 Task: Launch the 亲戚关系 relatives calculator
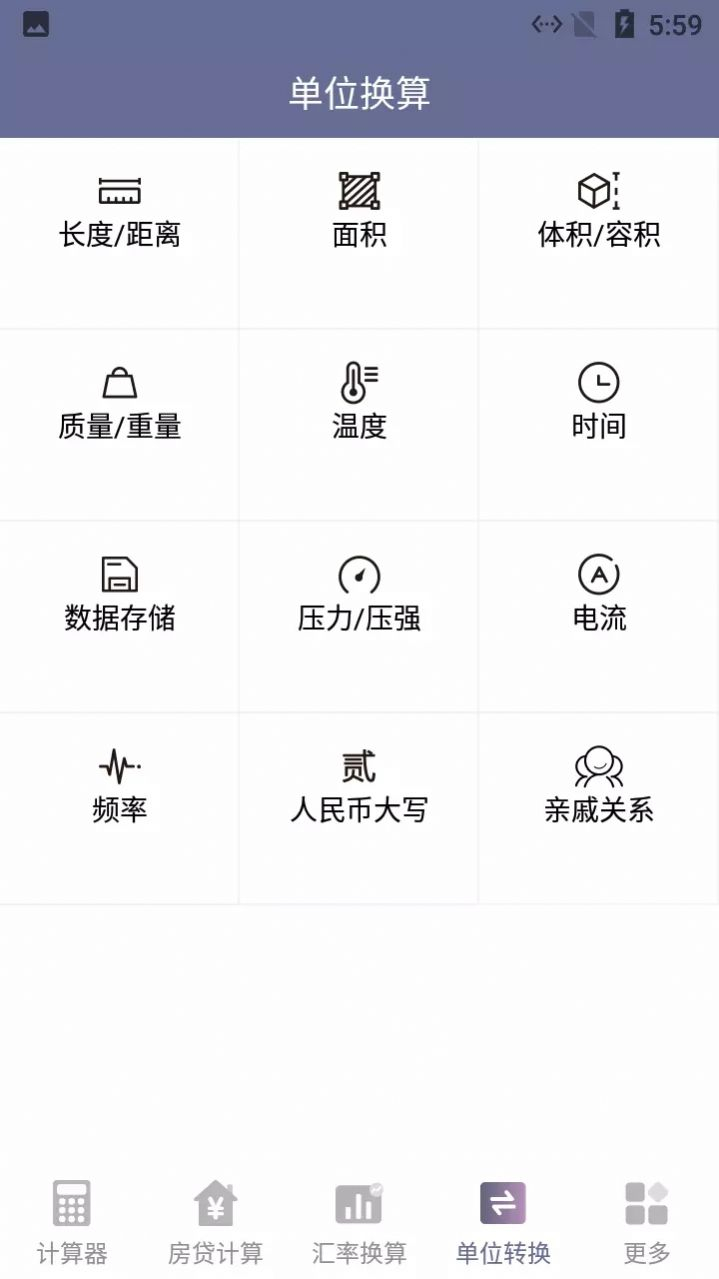(598, 789)
